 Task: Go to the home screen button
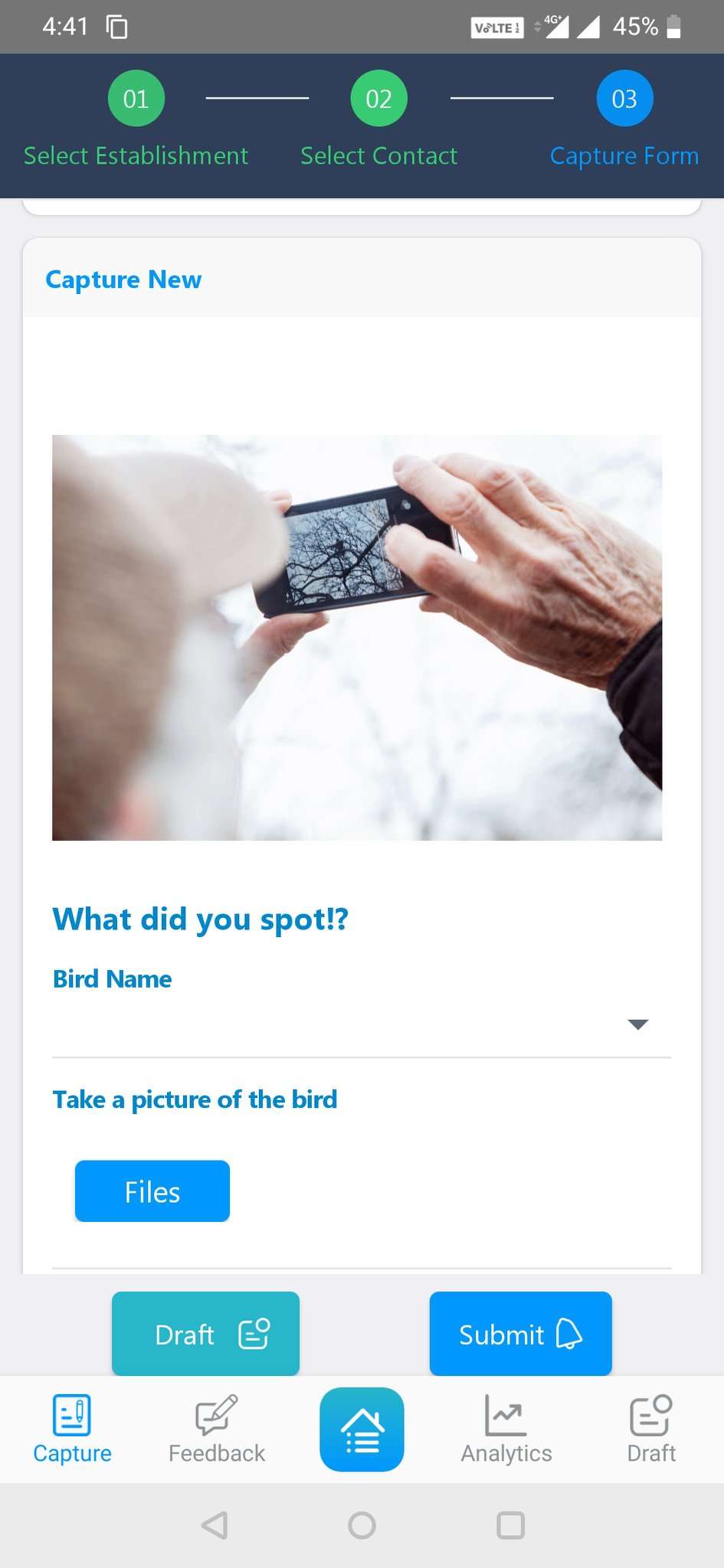(362, 1430)
